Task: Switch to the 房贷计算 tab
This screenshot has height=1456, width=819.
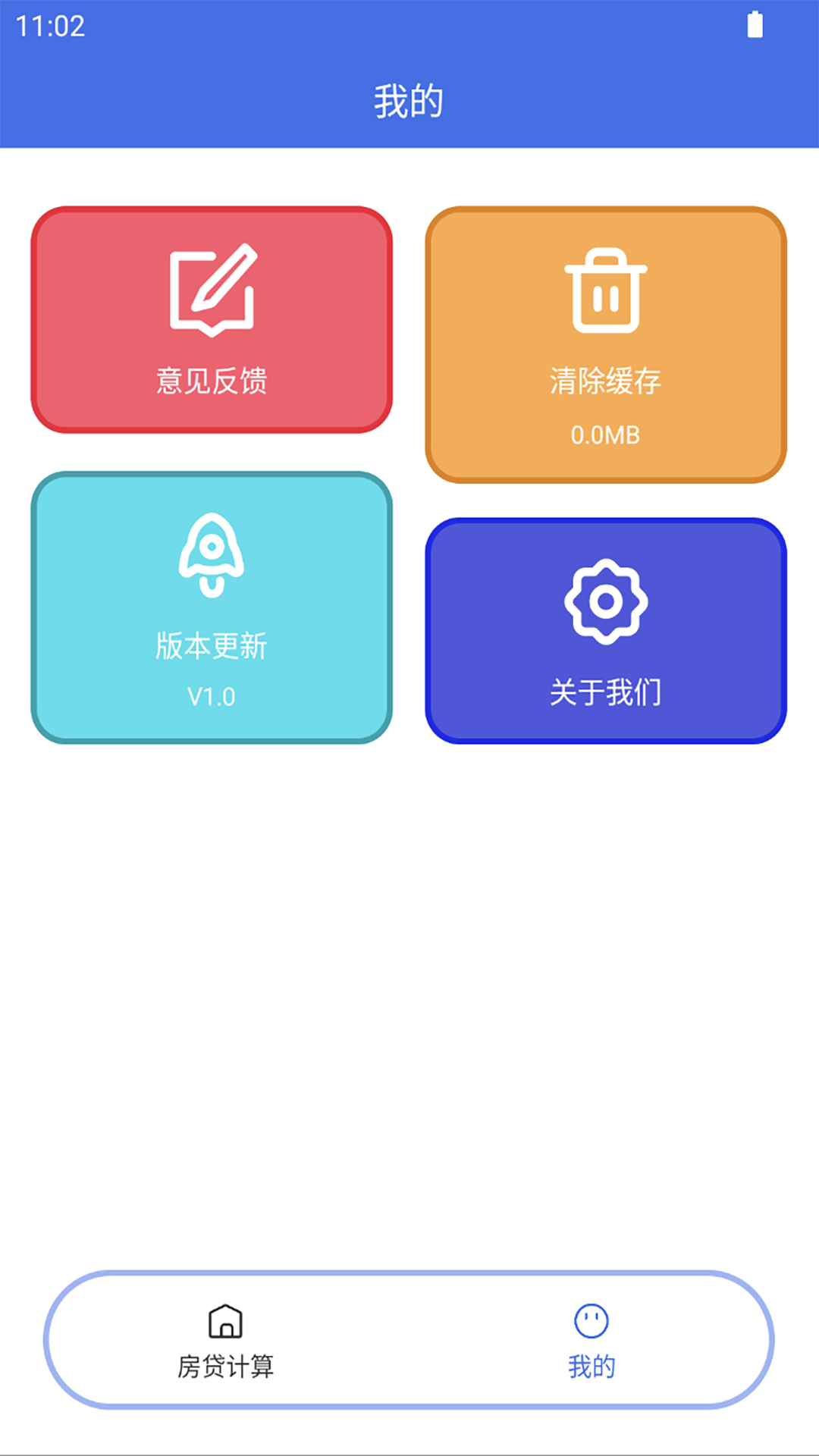Action: click(x=225, y=1340)
